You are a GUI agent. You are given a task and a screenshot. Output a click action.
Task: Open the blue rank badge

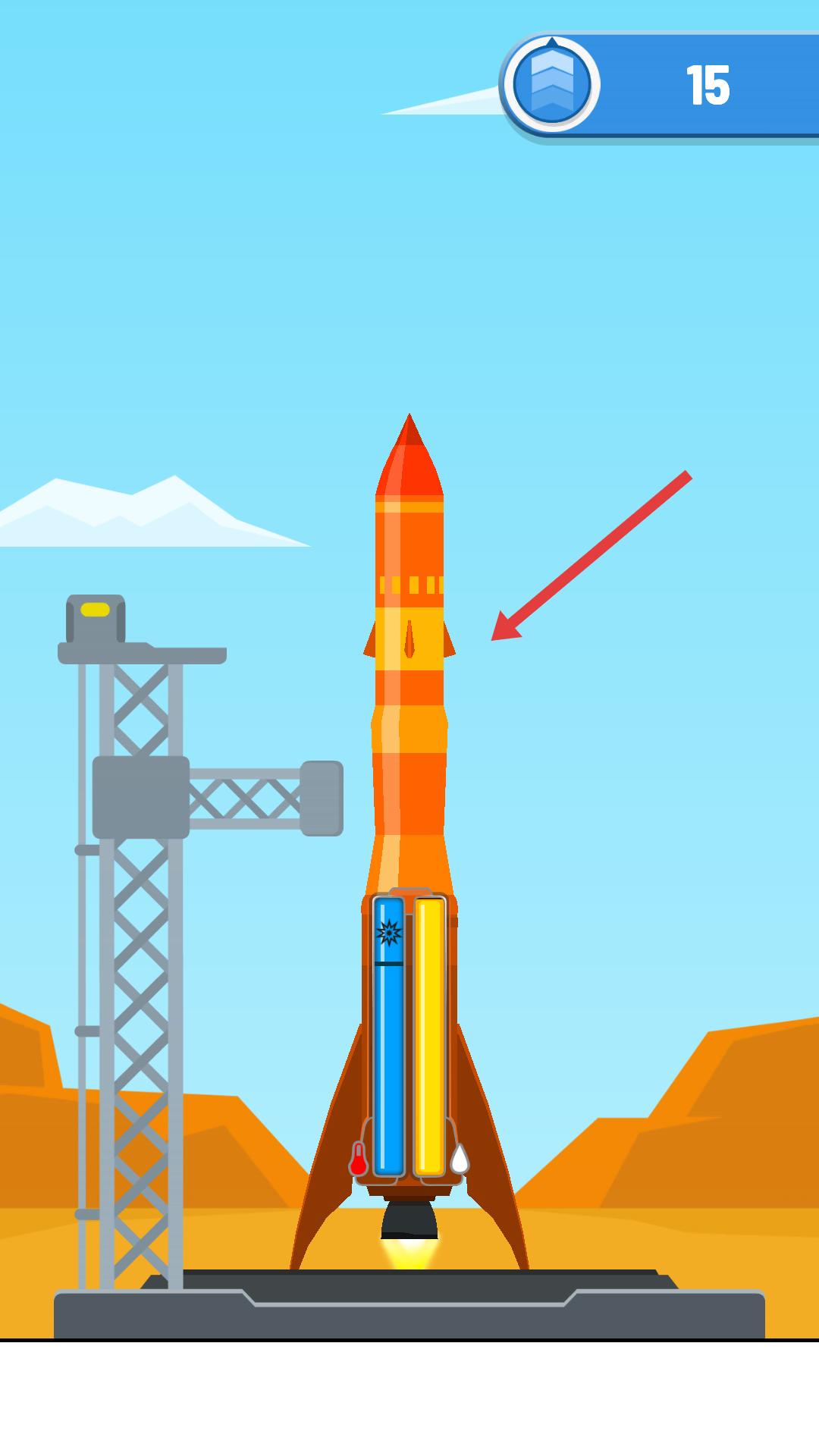(551, 84)
